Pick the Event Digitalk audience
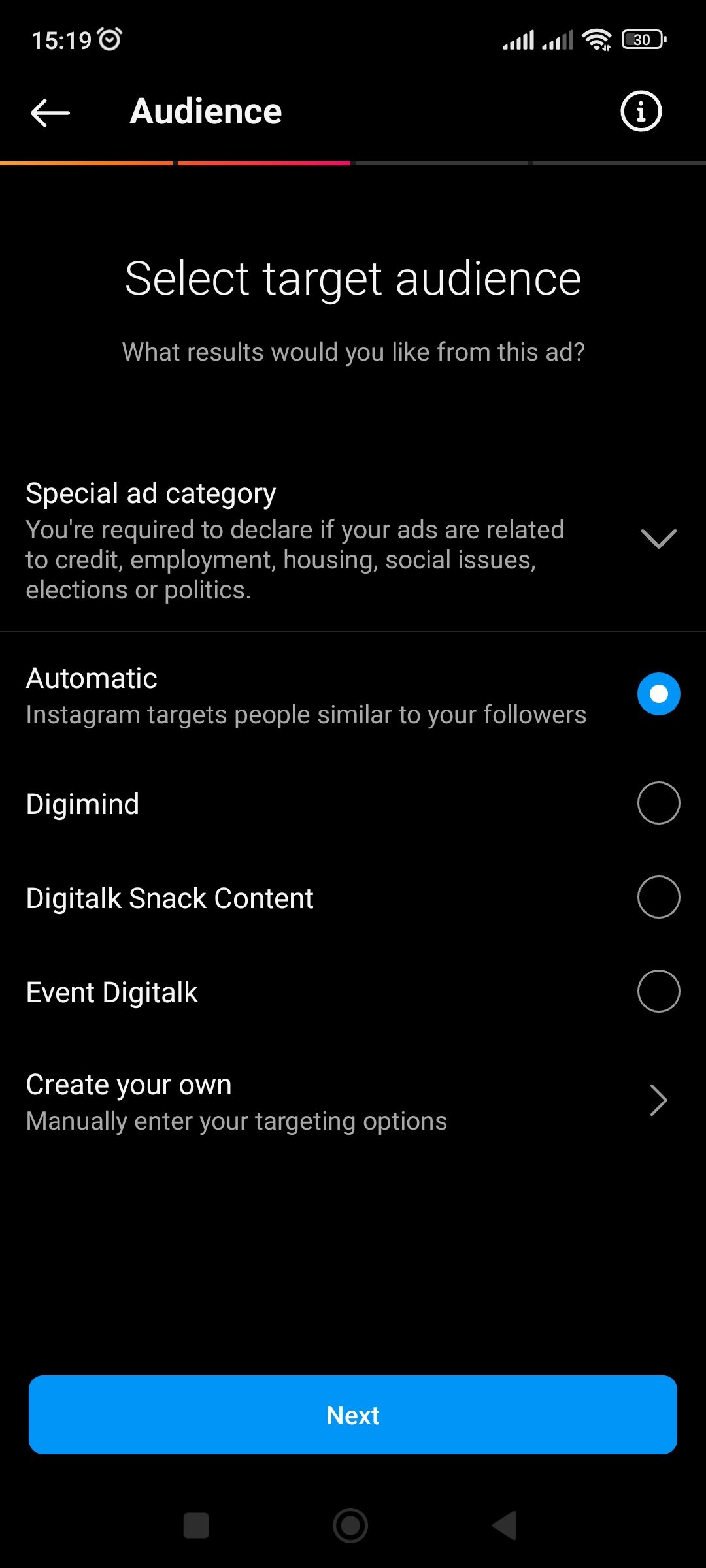This screenshot has height=1568, width=706. coord(658,991)
